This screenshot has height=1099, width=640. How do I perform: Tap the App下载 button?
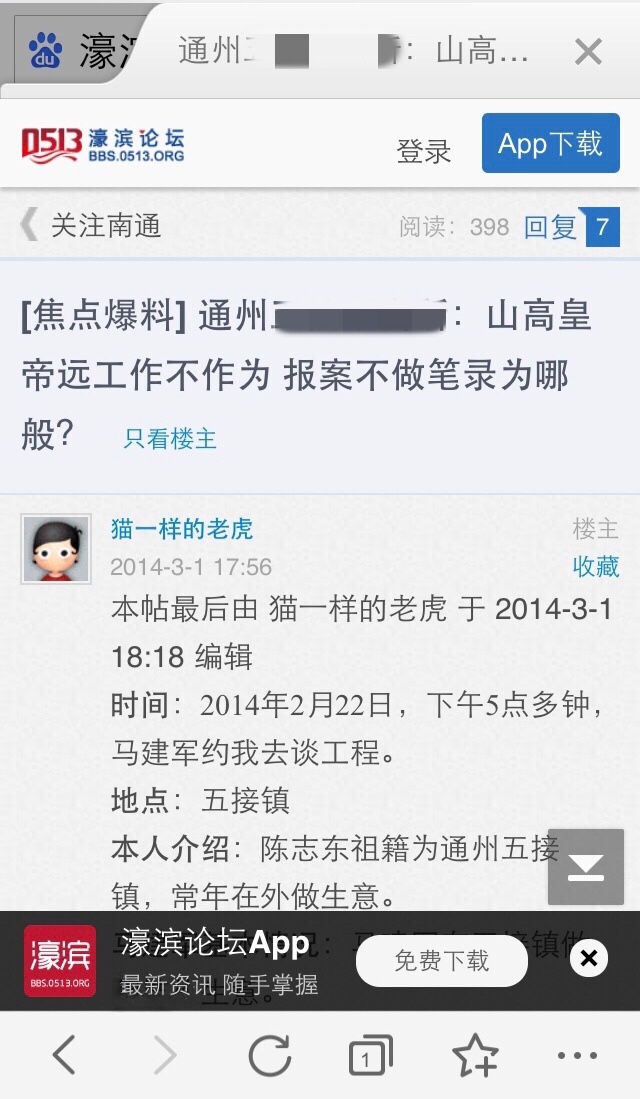[x=550, y=144]
